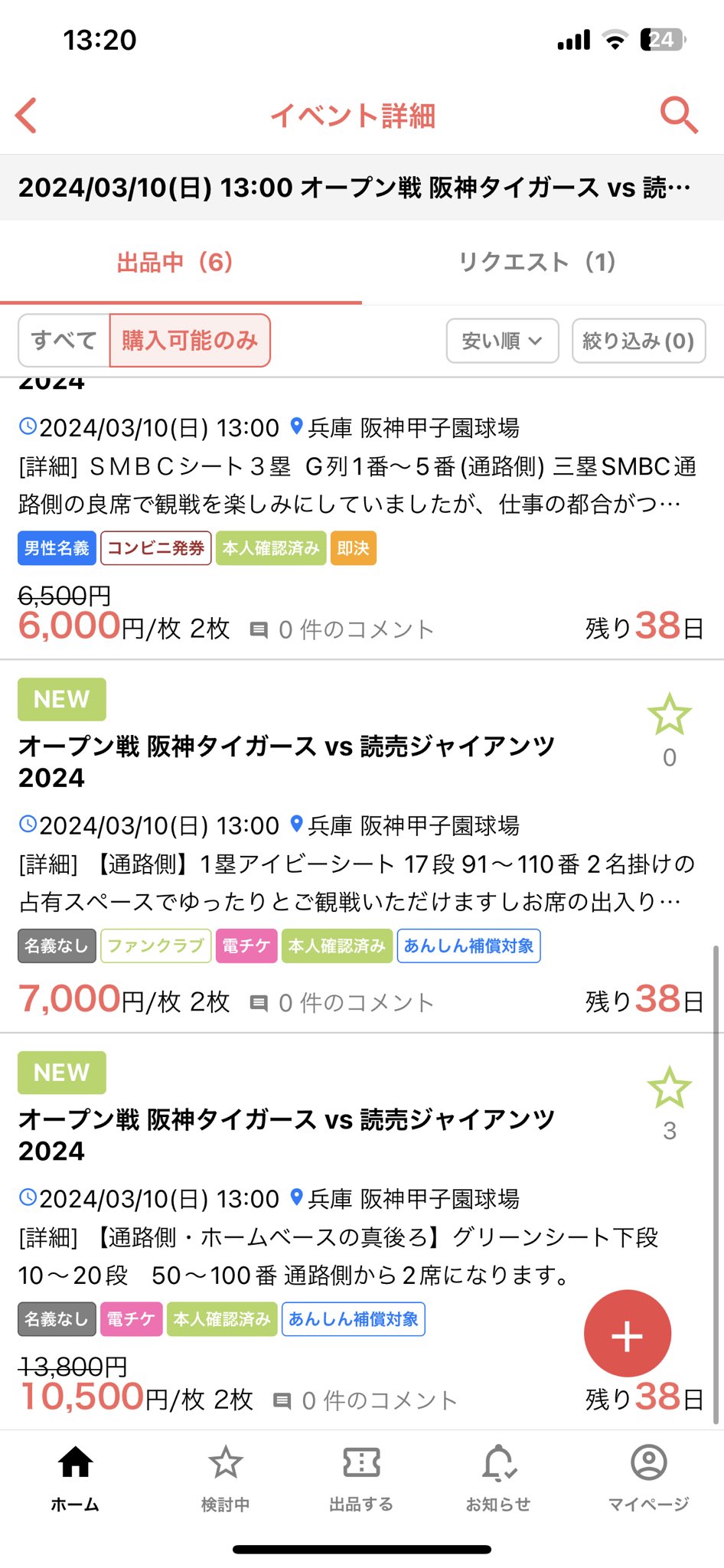Go to the ホーム tab
This screenshot has width=724, height=1568.
75,1478
